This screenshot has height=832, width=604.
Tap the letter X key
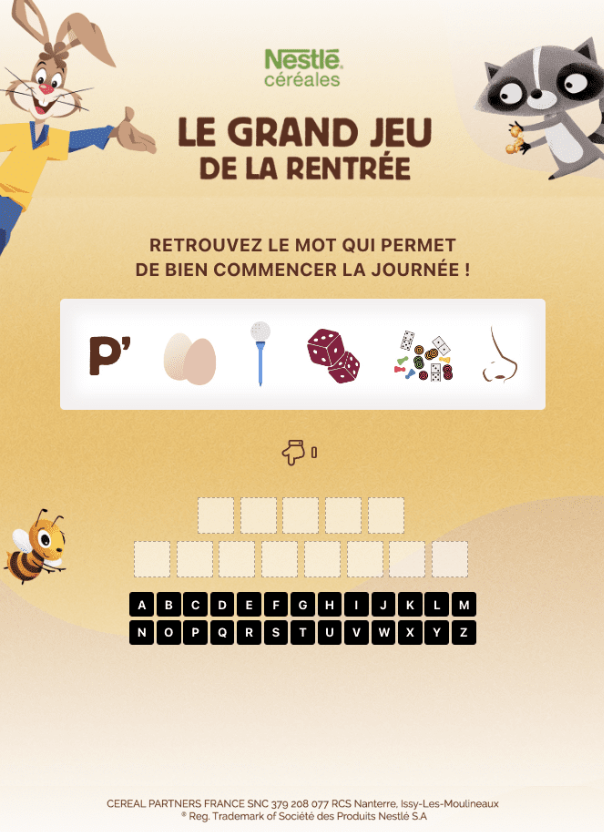click(410, 633)
